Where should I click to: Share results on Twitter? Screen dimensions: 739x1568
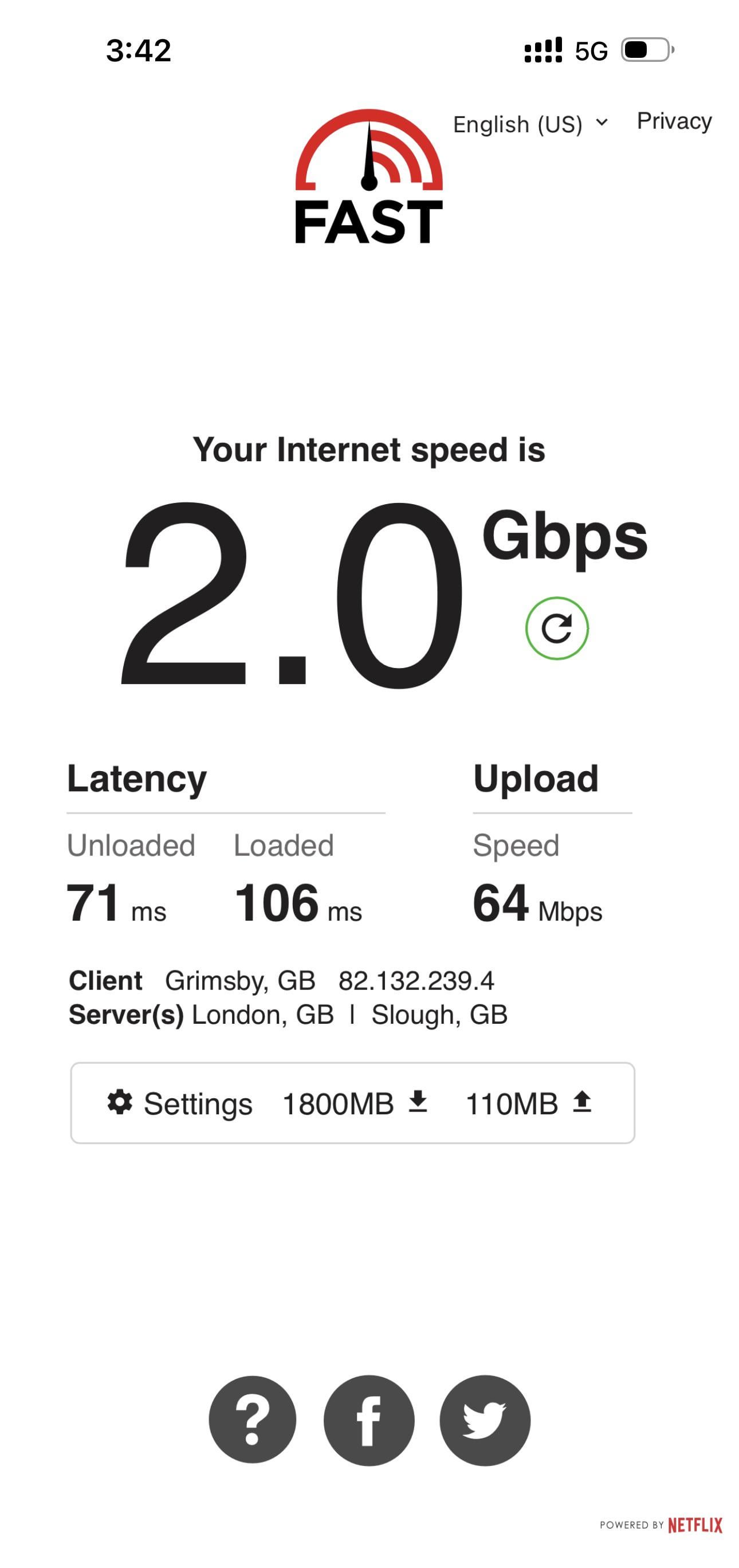[485, 1420]
